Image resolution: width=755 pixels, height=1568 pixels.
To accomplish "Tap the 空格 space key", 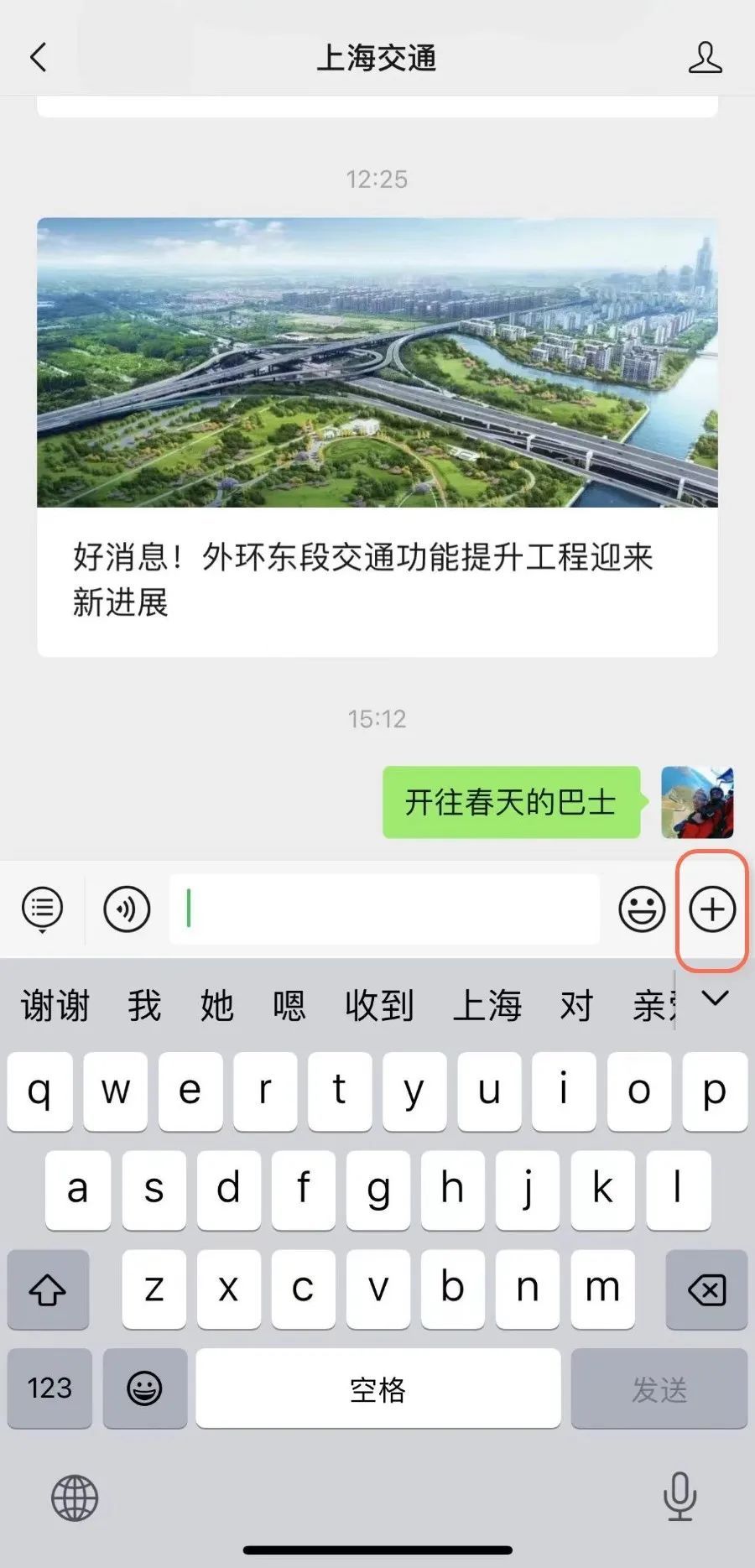I will click(x=377, y=1388).
